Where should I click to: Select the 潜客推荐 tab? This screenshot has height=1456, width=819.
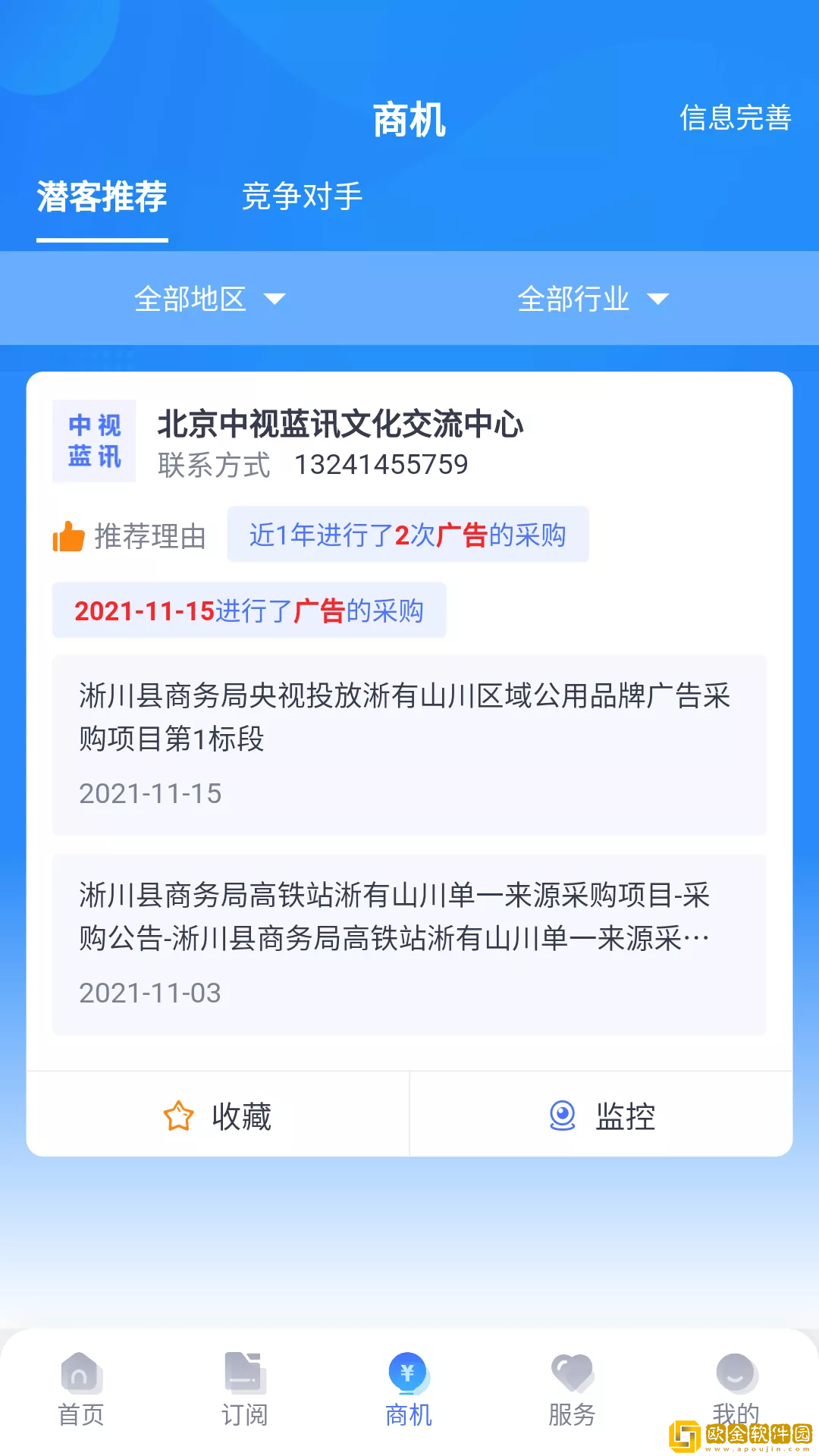pyautogui.click(x=102, y=196)
